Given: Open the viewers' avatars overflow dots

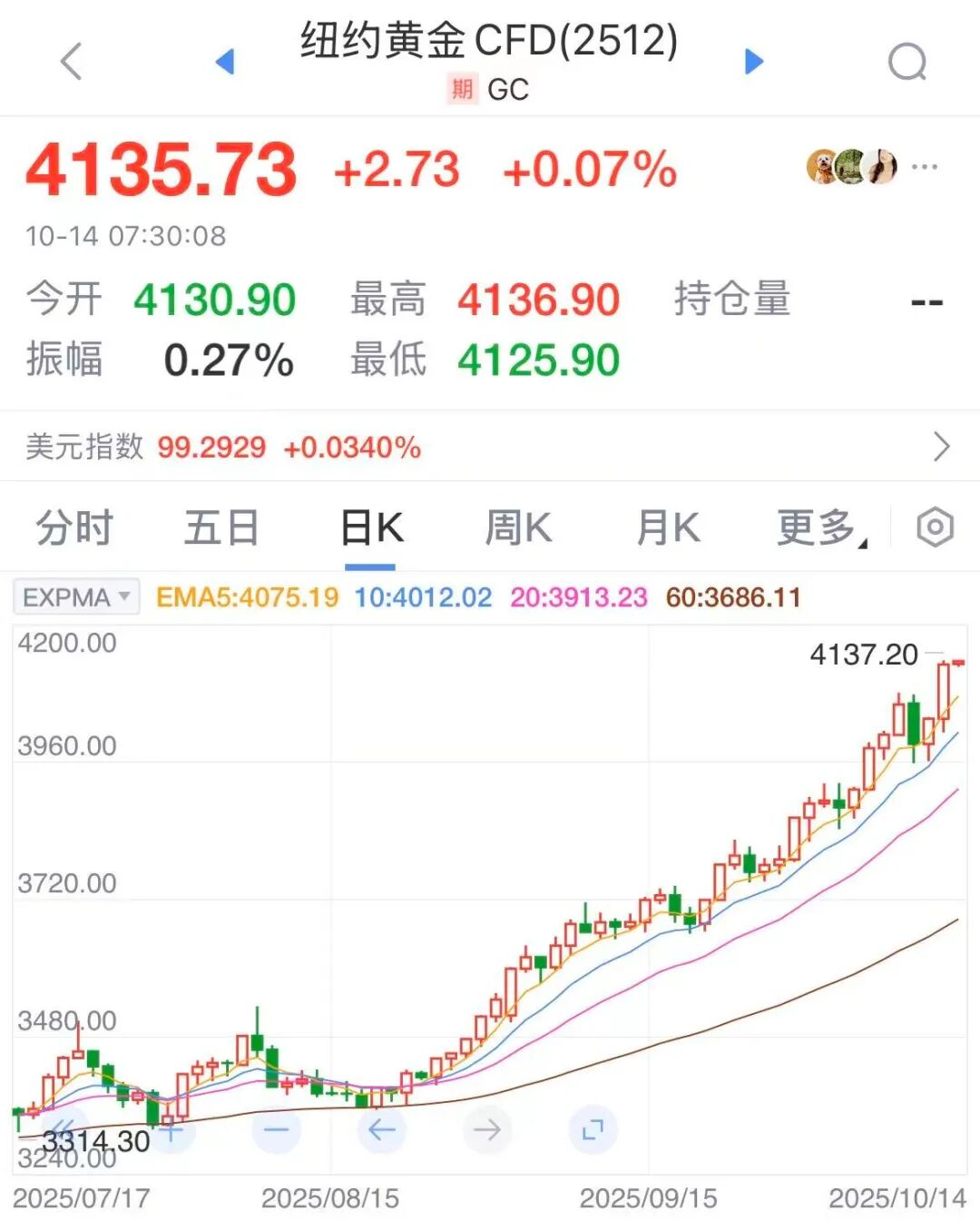Looking at the screenshot, I should tap(924, 167).
